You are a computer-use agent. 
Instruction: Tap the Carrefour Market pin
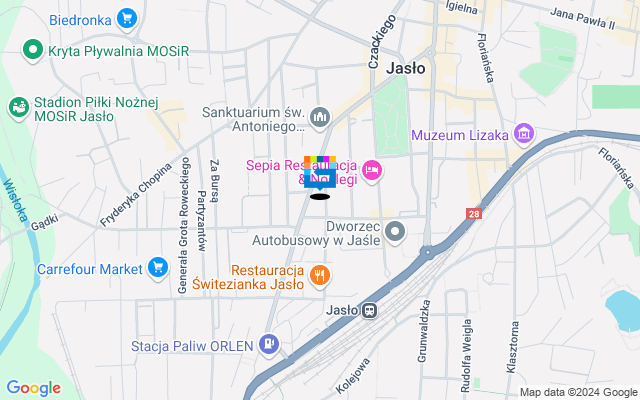157,268
